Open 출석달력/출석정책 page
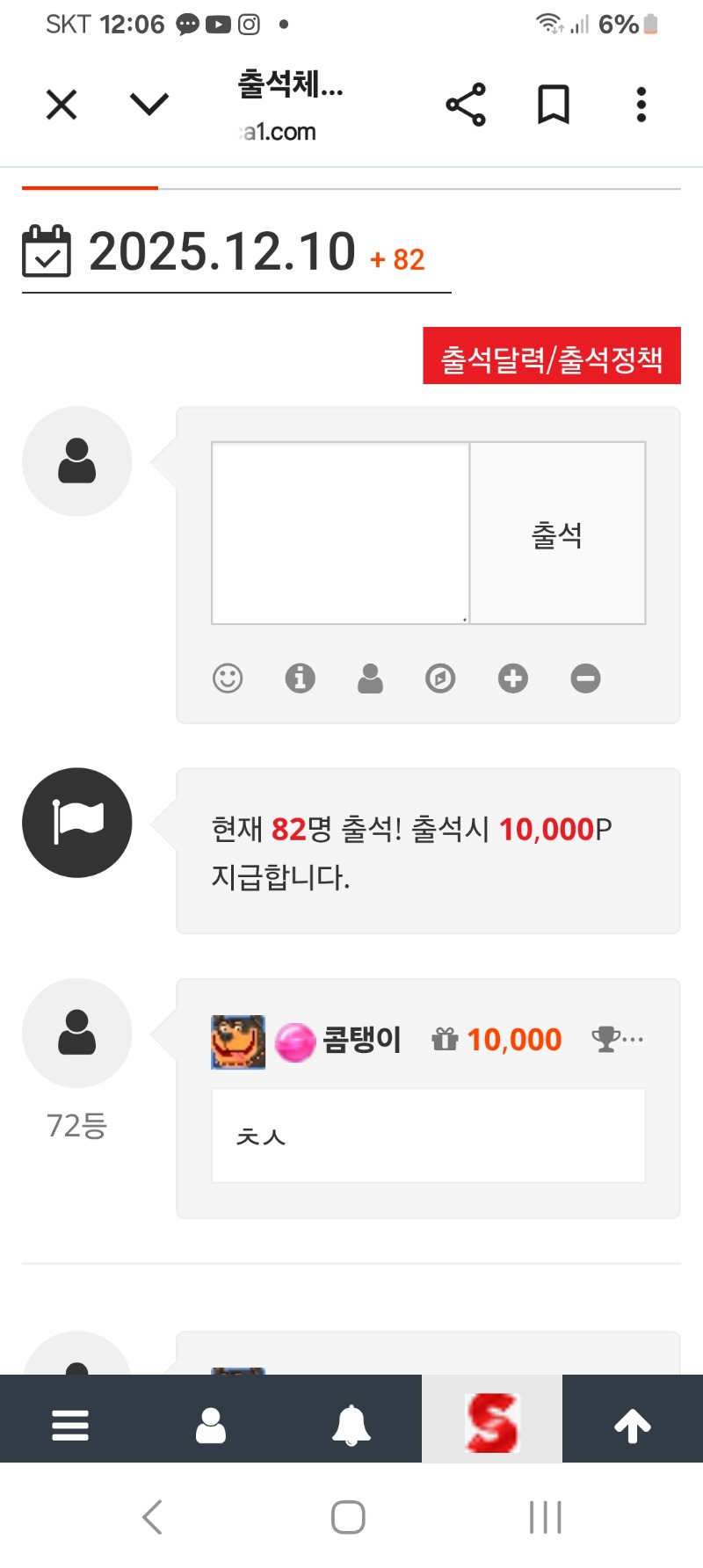Viewport: 703px width, 1568px height. [552, 356]
